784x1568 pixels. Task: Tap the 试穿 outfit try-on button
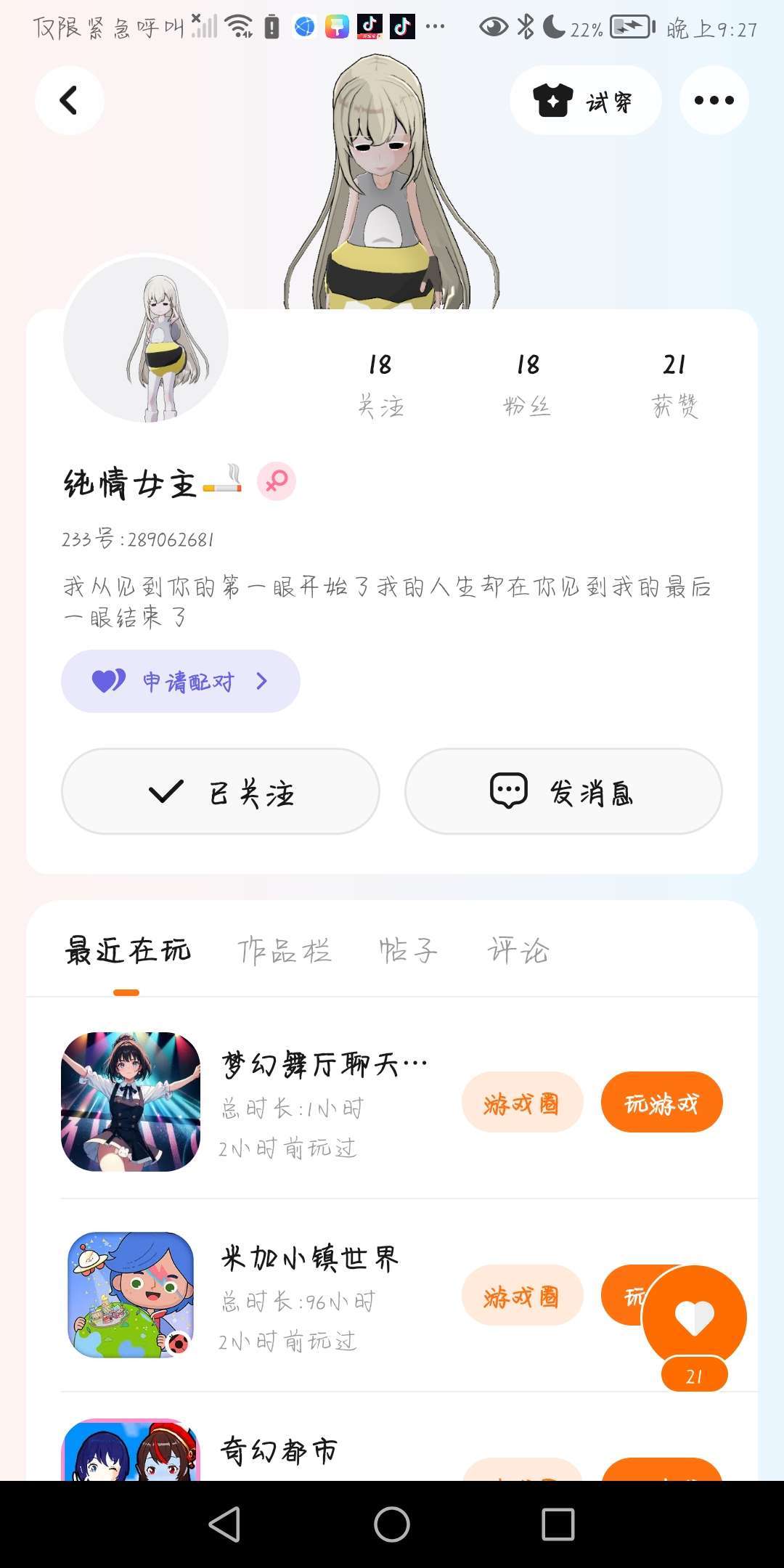[x=585, y=100]
